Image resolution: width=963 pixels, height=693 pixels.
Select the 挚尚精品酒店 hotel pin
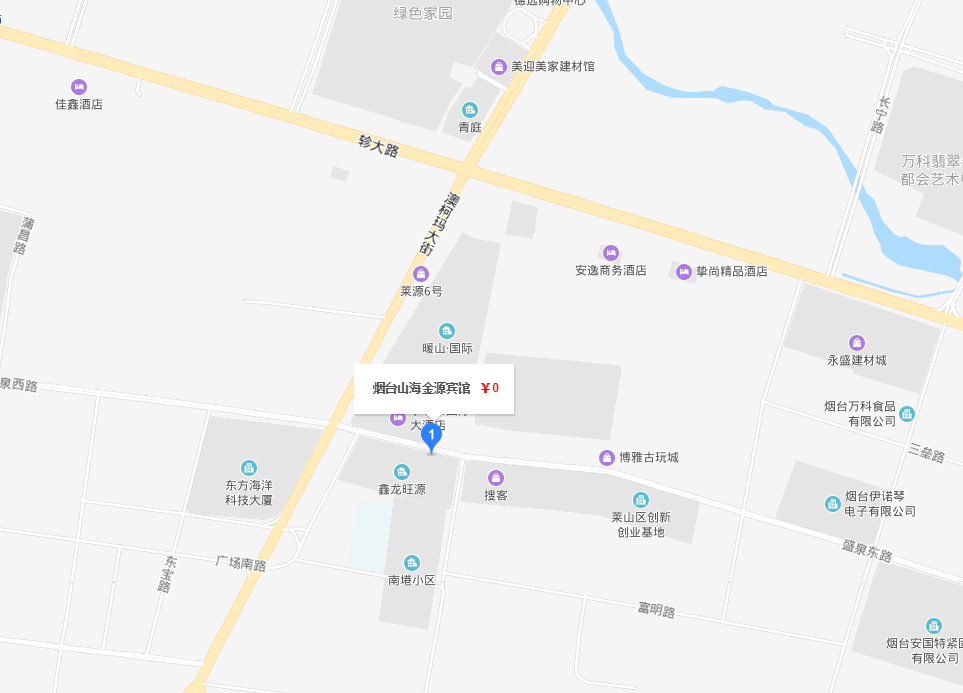pyautogui.click(x=684, y=272)
